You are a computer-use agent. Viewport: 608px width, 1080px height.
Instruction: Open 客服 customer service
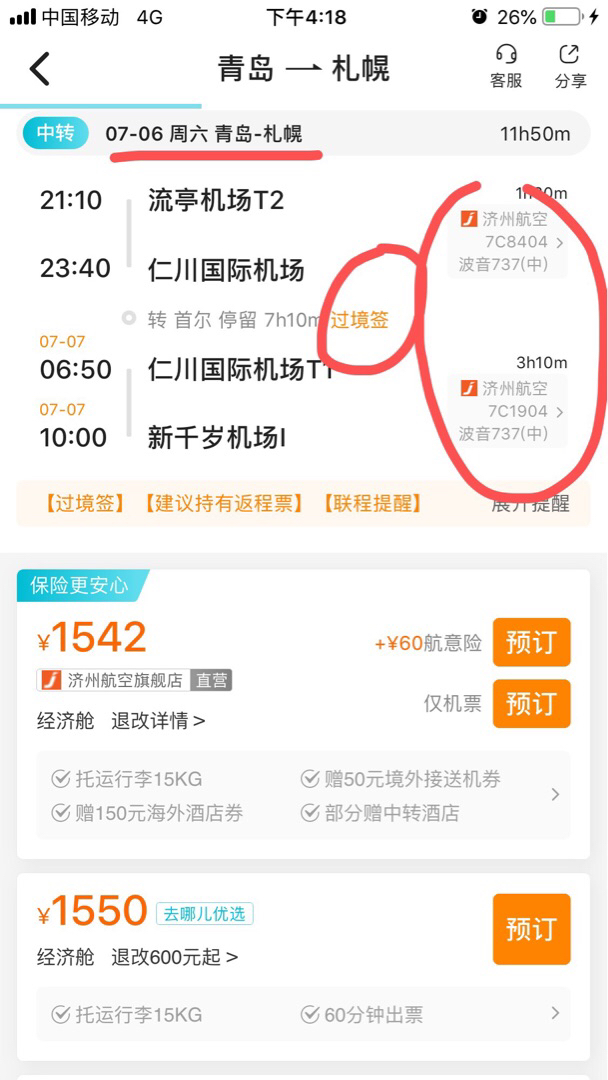[x=506, y=67]
